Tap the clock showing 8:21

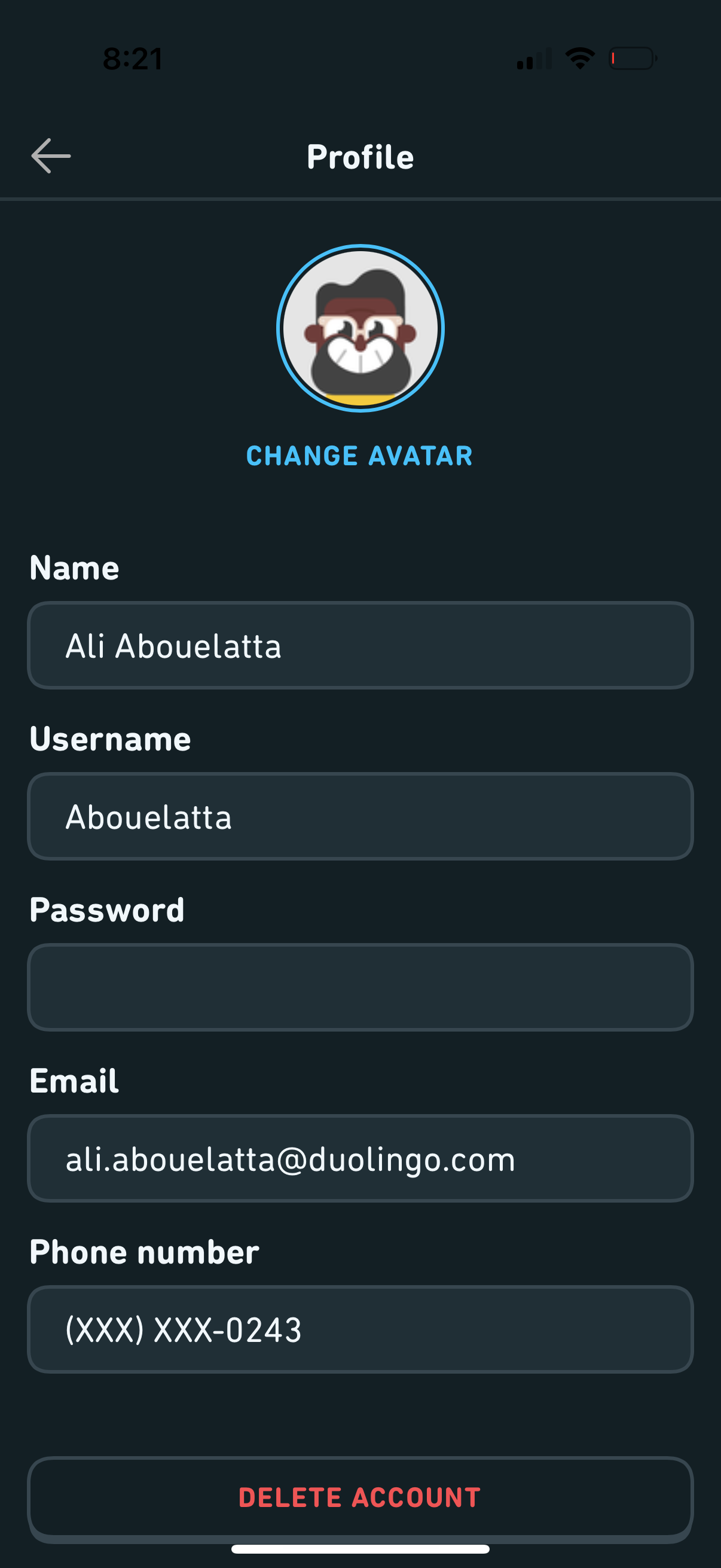[133, 59]
